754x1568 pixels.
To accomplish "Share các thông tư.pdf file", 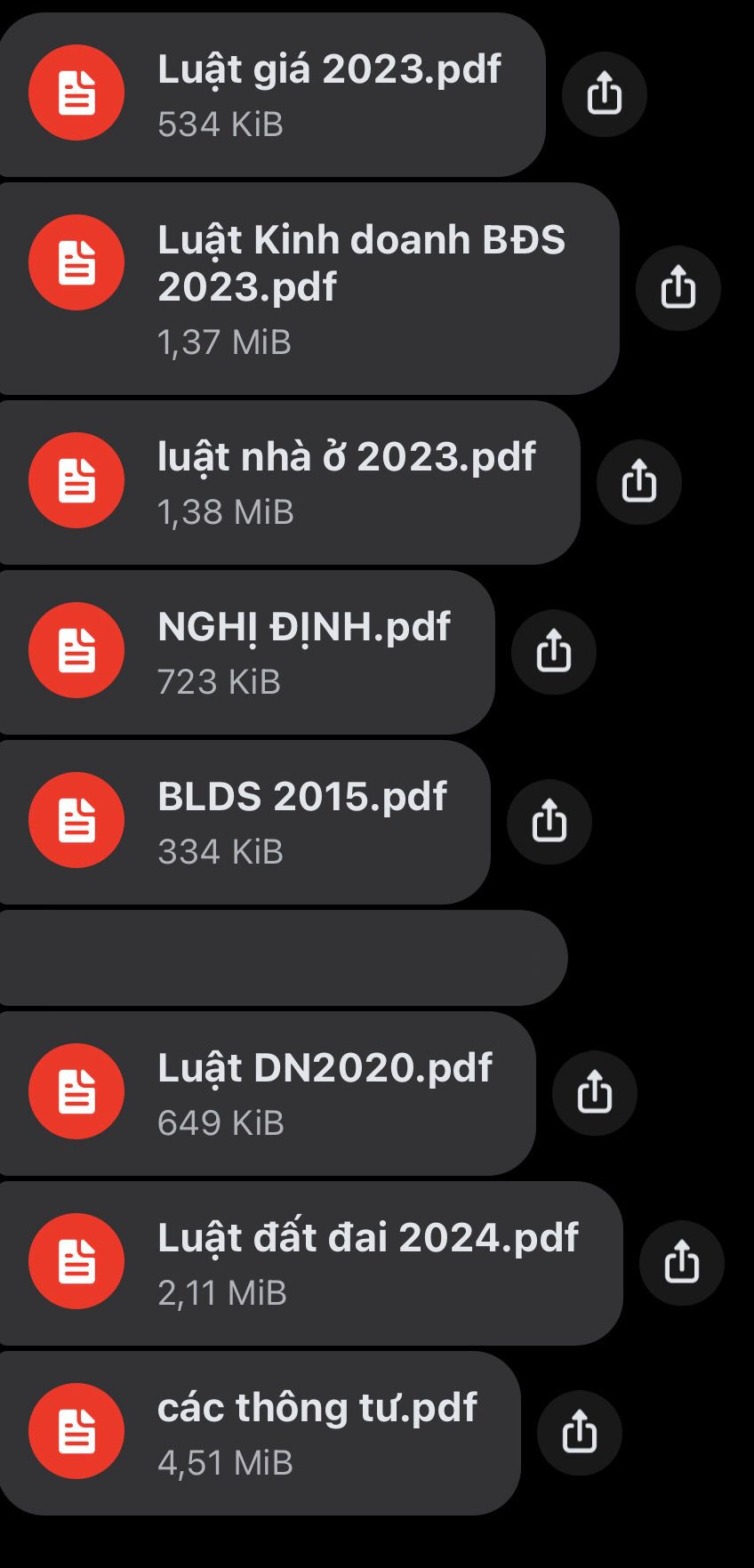I will click(580, 1433).
